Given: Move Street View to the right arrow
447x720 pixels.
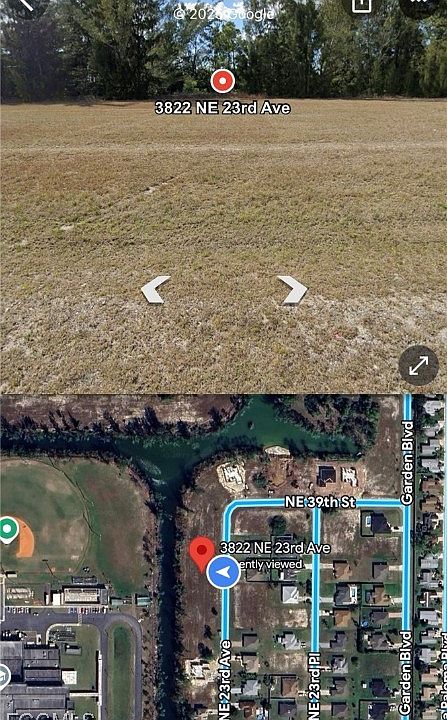Looking at the screenshot, I should 292,290.
